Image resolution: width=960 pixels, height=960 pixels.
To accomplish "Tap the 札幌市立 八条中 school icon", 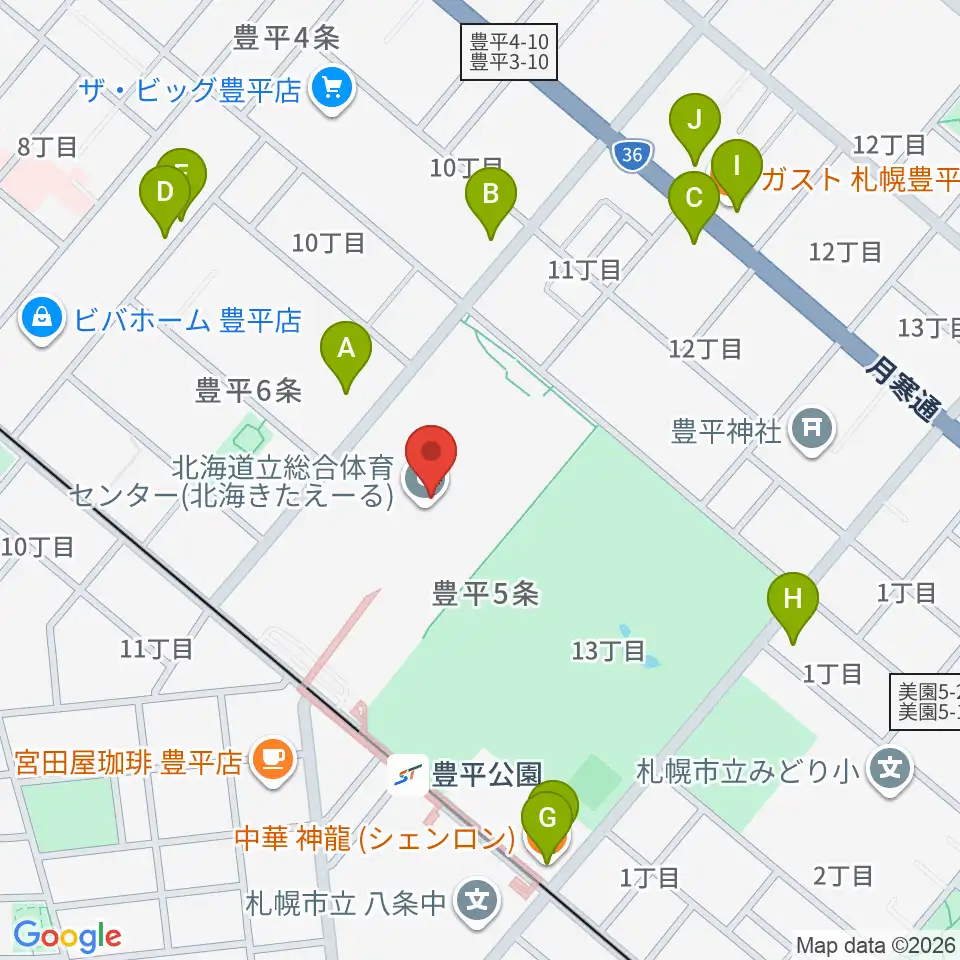I will coord(478,902).
